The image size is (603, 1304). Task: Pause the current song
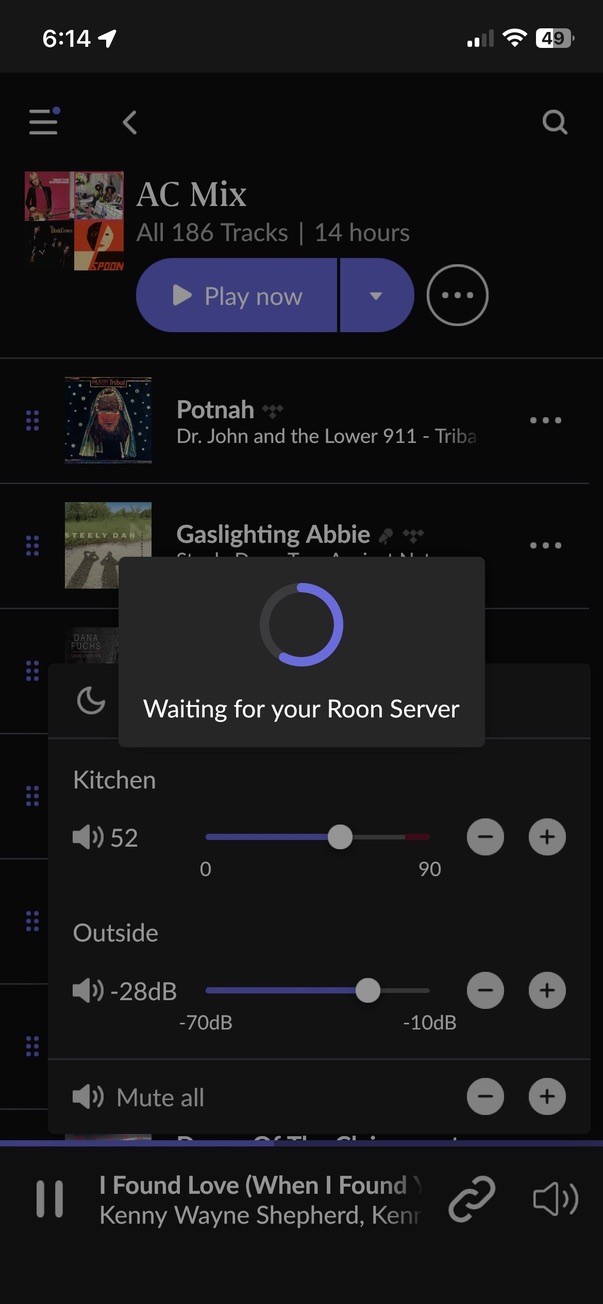point(49,1199)
